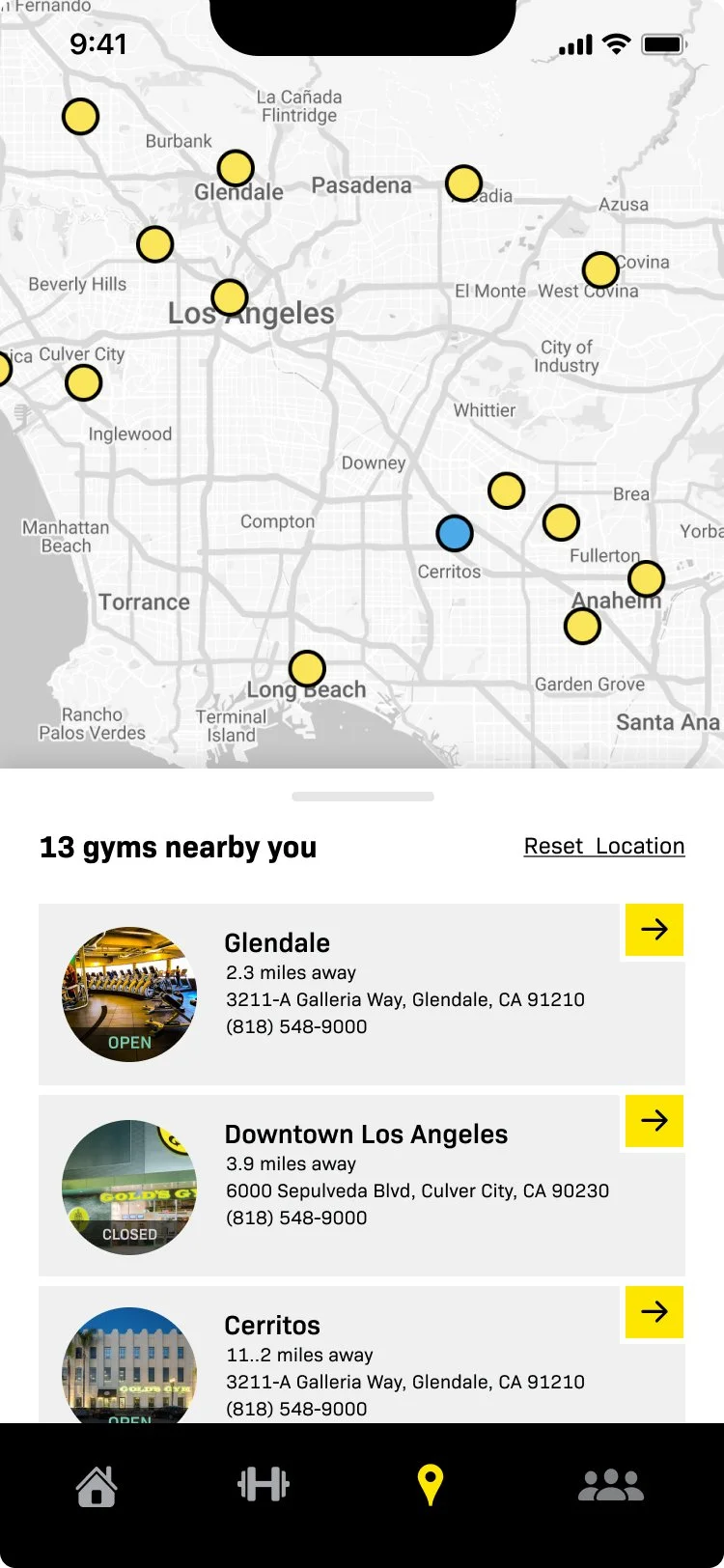The width and height of the screenshot is (724, 1568).
Task: Open the Glendale gym arrow button
Action: (654, 929)
